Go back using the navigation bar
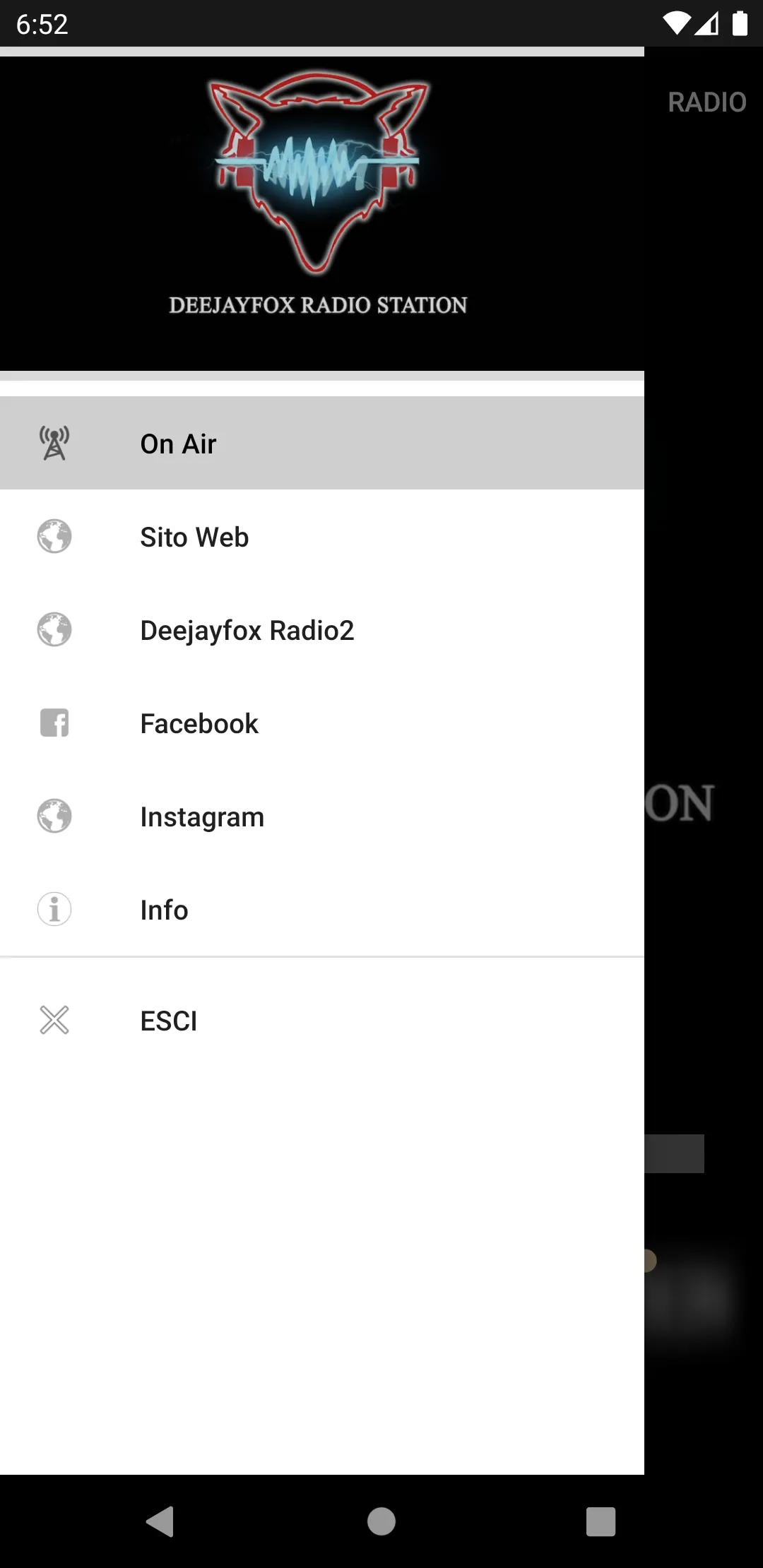Screen dimensions: 763x1568 (160, 1521)
